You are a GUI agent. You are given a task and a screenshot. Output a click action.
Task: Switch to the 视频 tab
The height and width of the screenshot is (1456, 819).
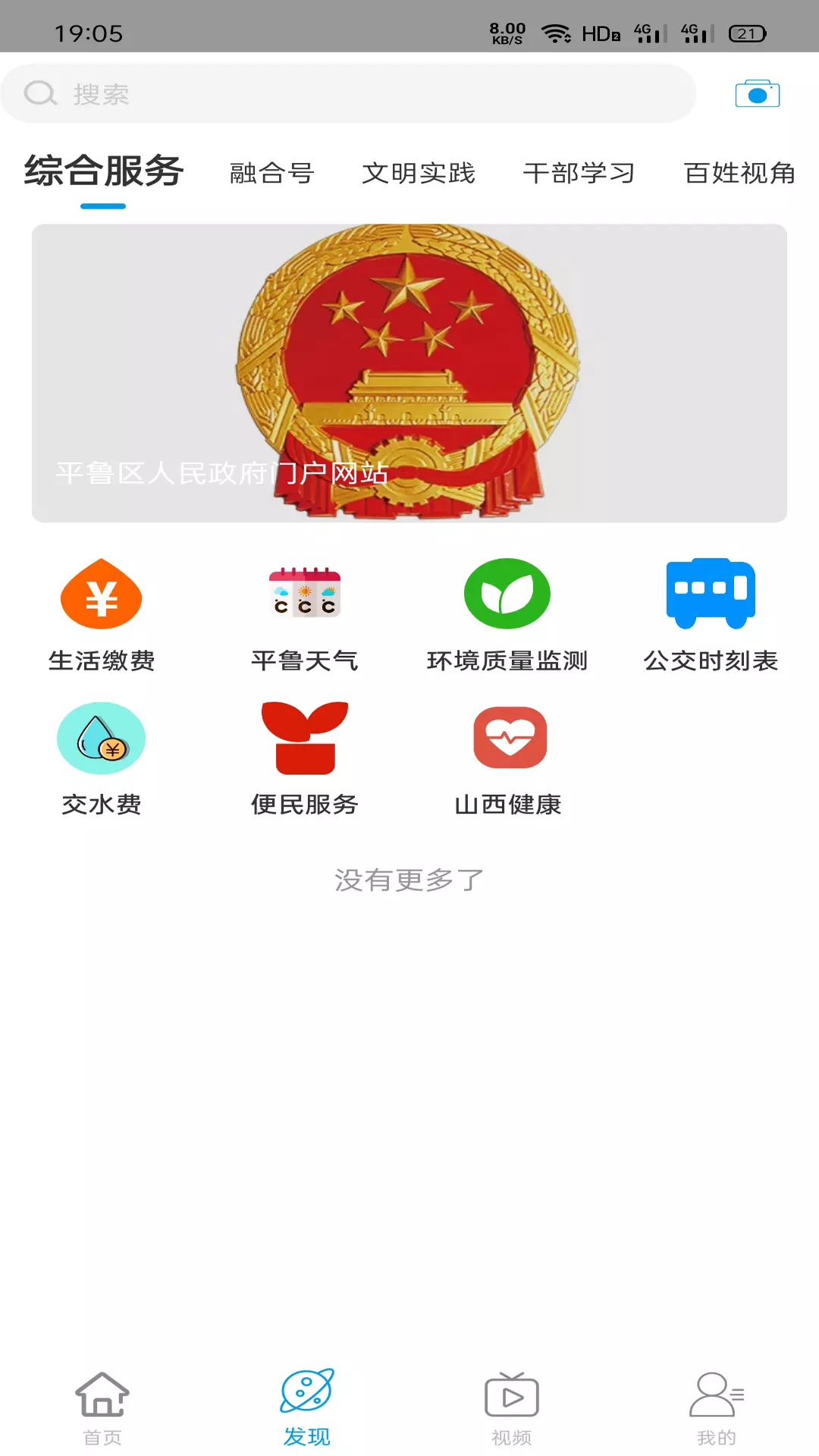(512, 1408)
